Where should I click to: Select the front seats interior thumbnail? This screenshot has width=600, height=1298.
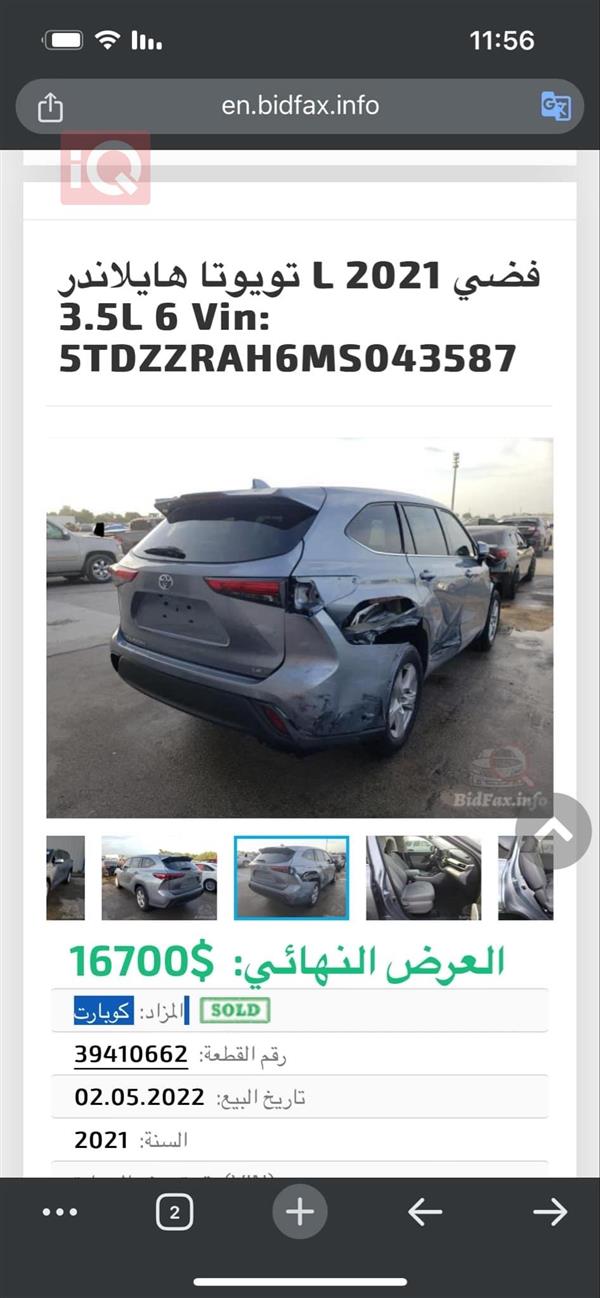coord(423,878)
